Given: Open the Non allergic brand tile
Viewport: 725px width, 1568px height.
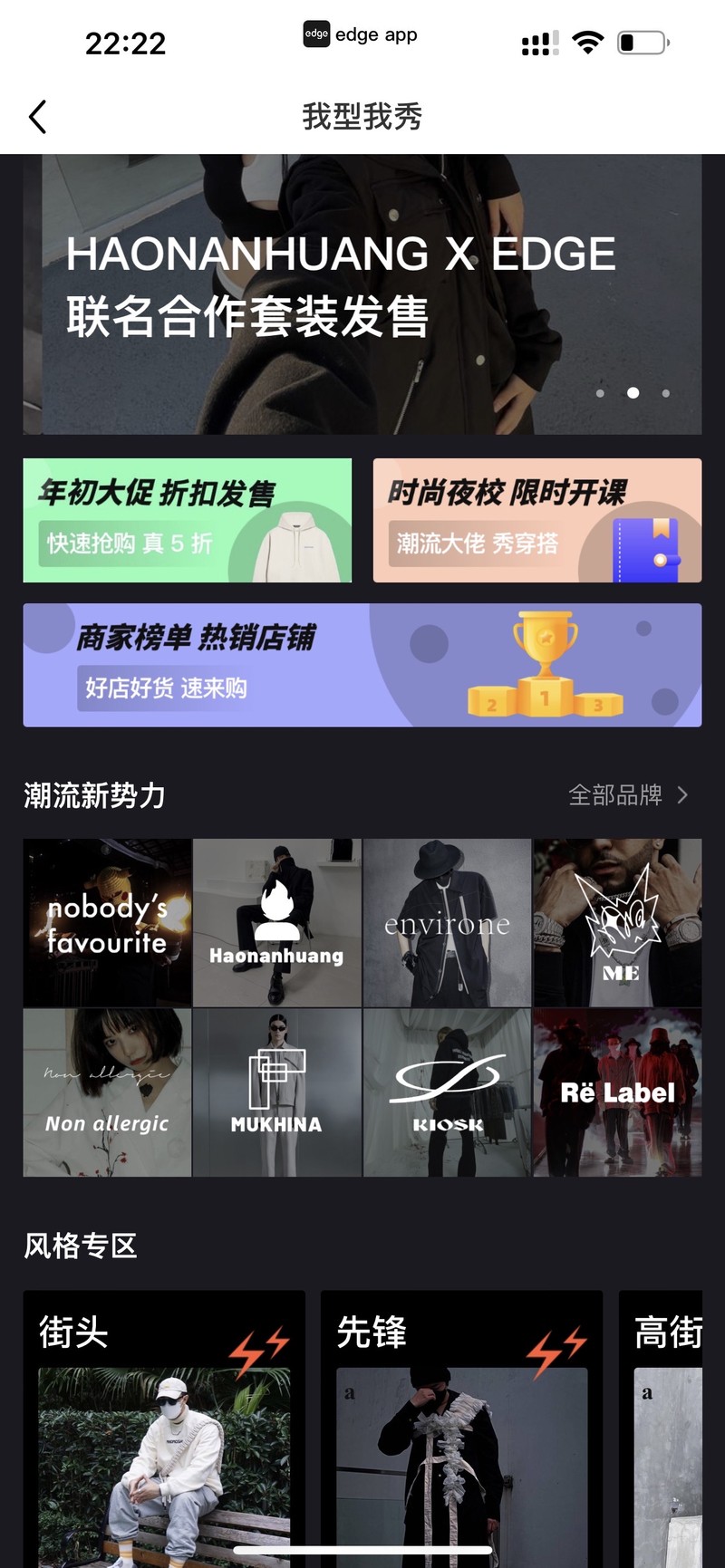Looking at the screenshot, I should tap(108, 1092).
